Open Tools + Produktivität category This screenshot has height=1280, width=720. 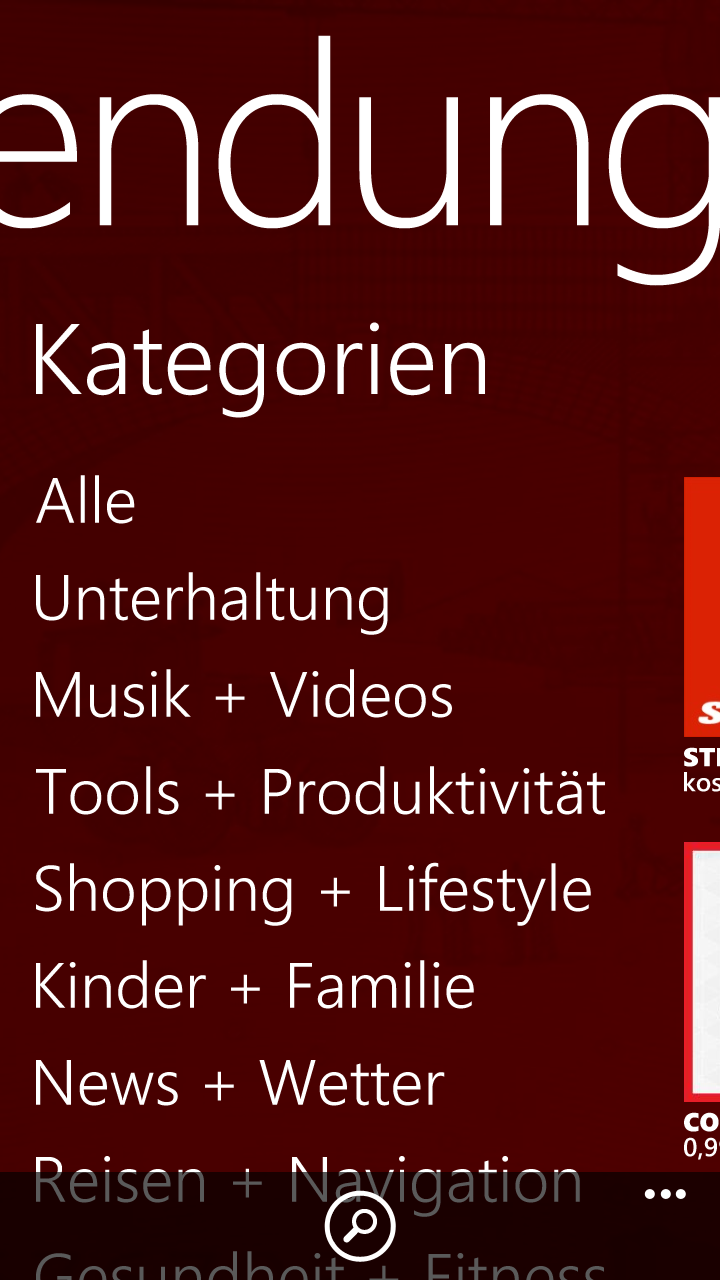[x=321, y=793]
